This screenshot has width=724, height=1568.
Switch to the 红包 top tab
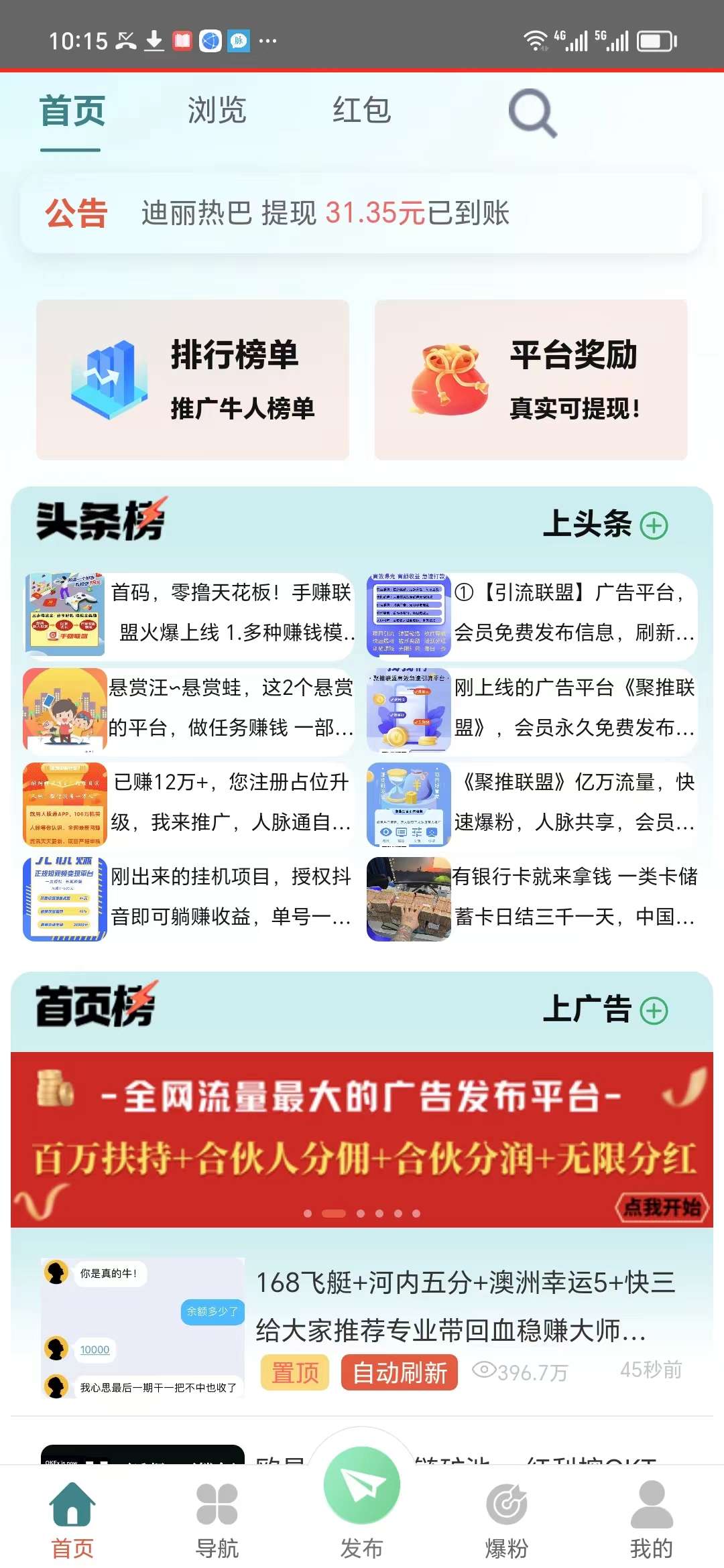(361, 111)
